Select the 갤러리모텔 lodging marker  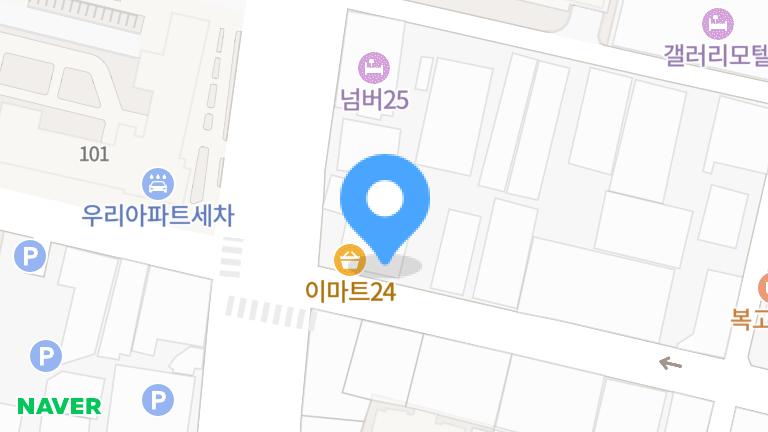(x=716, y=23)
